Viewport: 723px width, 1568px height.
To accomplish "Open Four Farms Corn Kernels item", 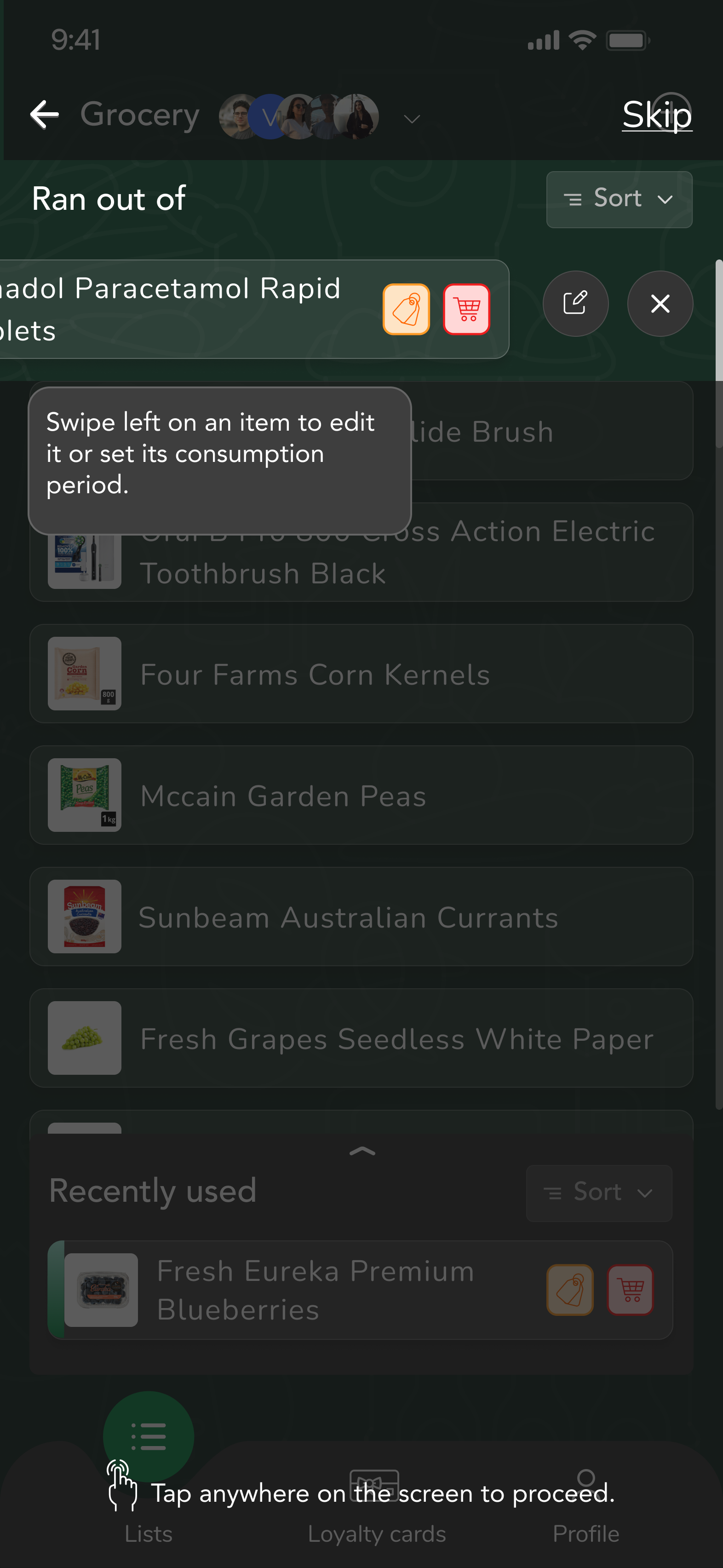I will click(360, 674).
